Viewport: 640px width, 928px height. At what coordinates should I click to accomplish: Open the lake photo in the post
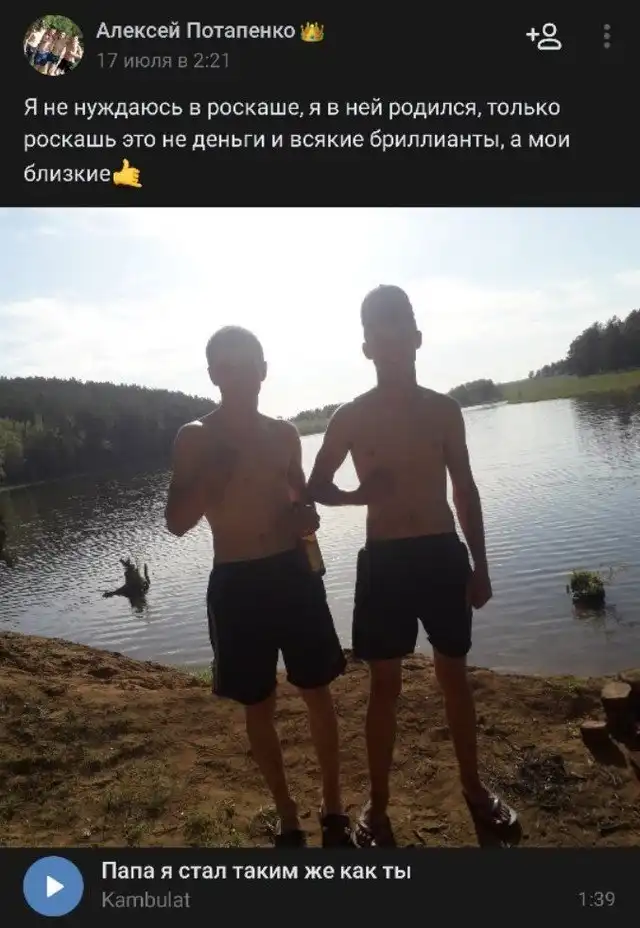pos(320,527)
